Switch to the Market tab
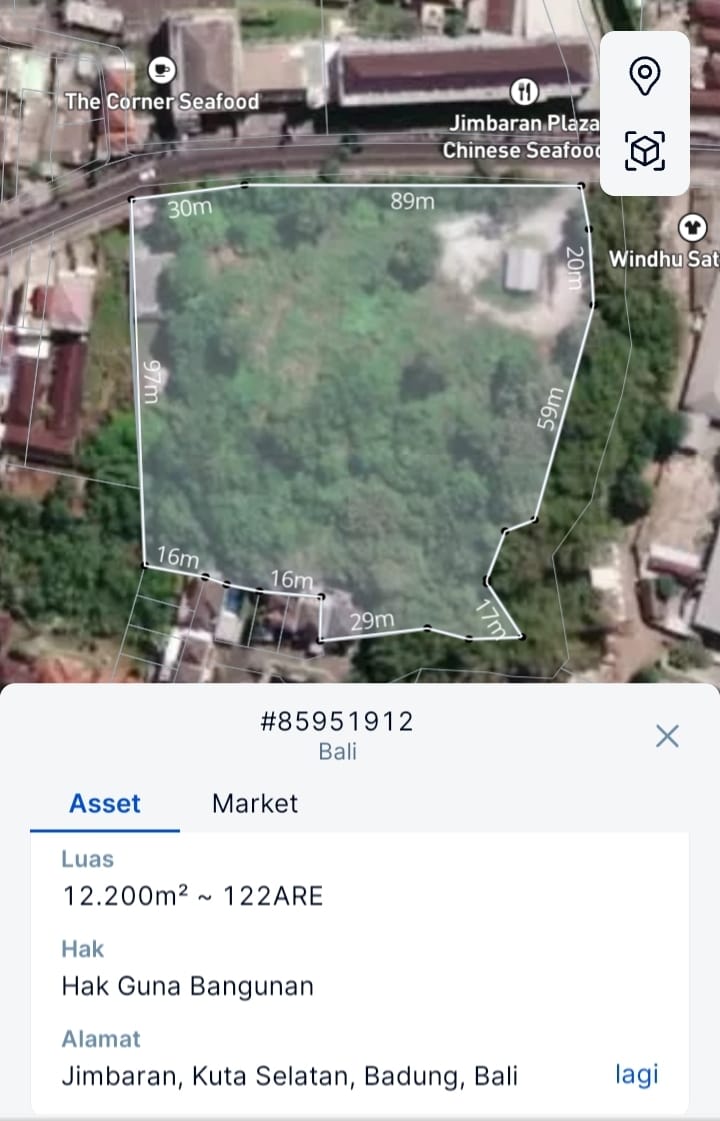Viewport: 720px width, 1121px height. tap(255, 803)
